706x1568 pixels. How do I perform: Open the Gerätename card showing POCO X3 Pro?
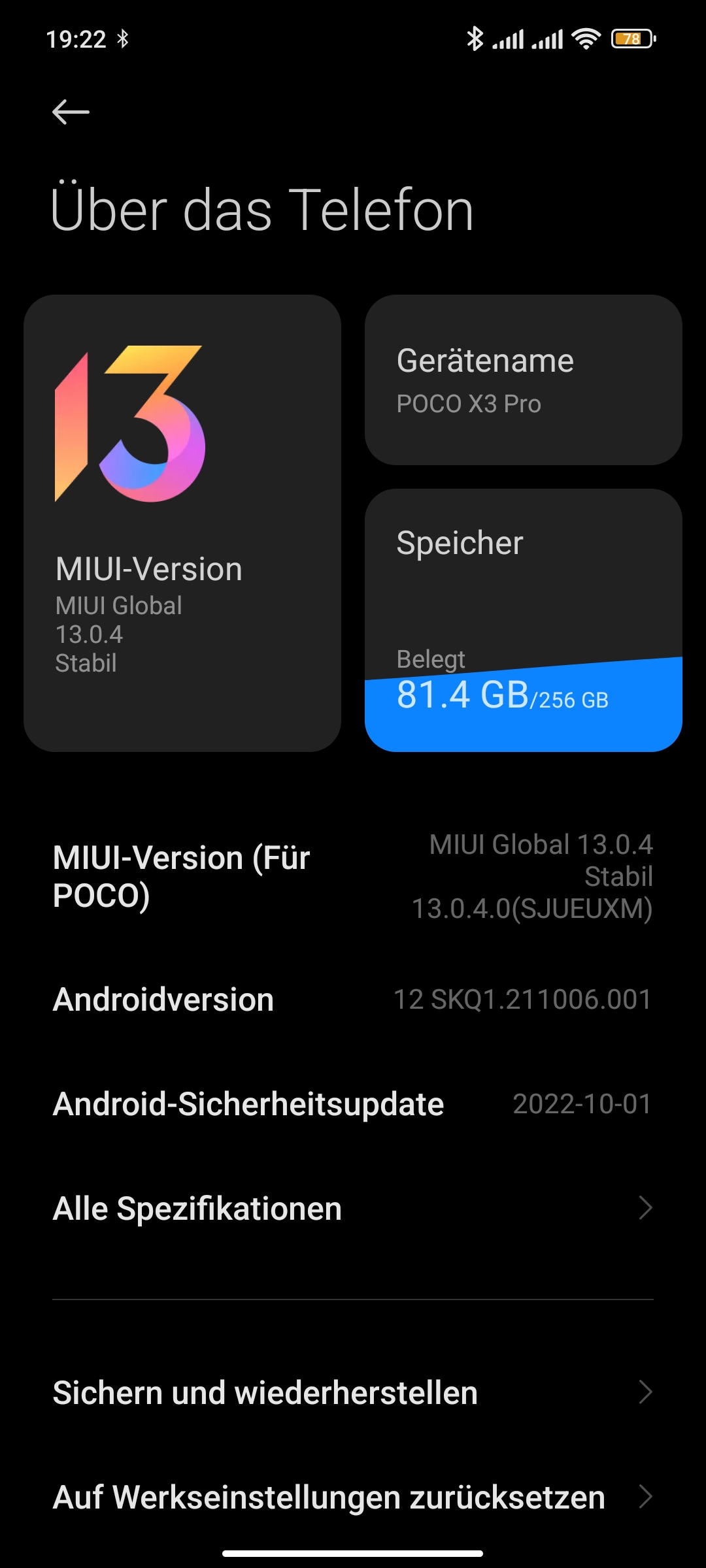coord(523,379)
